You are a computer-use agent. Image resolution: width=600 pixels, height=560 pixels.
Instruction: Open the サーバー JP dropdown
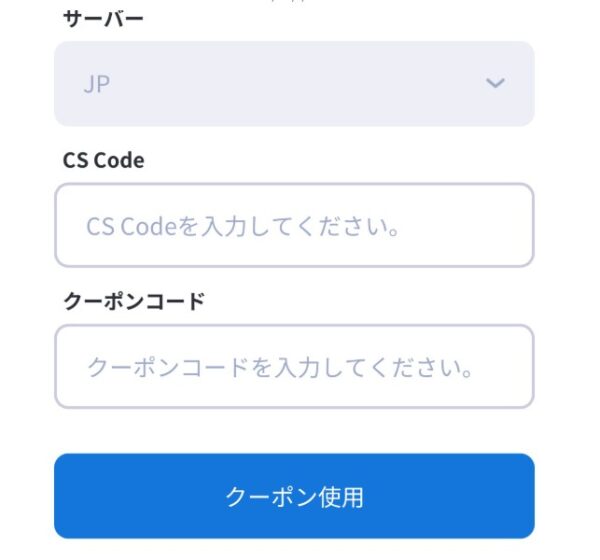(x=294, y=84)
